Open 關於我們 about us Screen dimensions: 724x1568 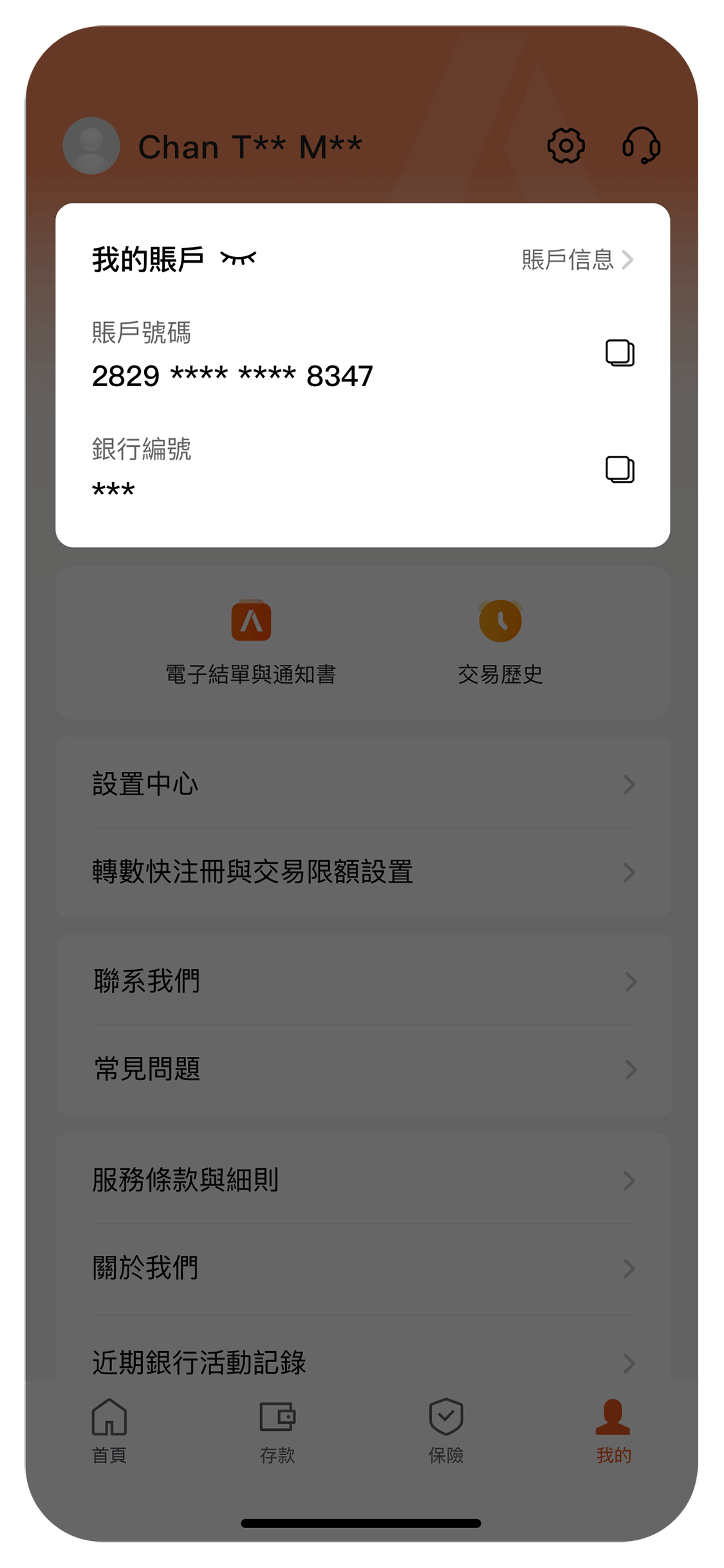(x=363, y=1268)
